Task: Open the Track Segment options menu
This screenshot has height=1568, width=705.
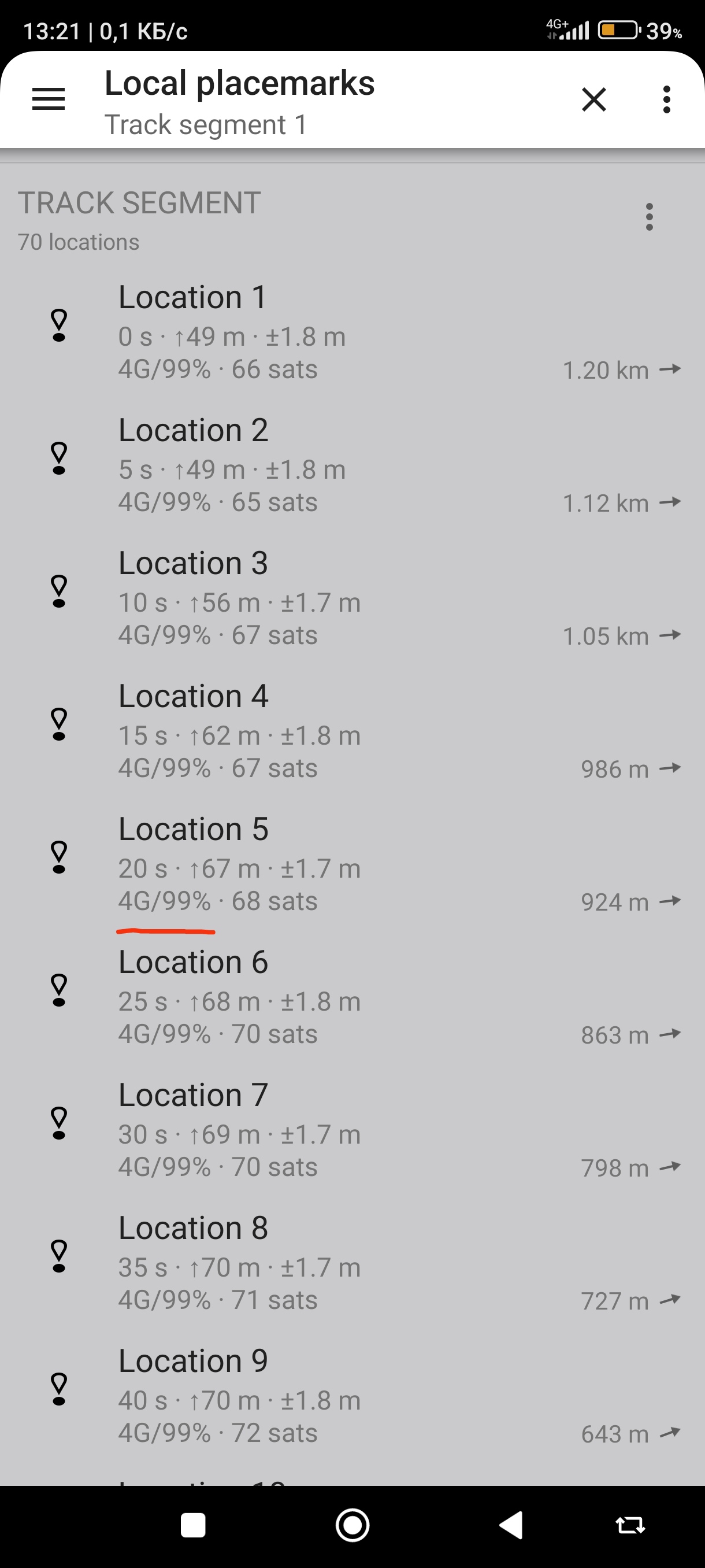Action: pyautogui.click(x=649, y=217)
